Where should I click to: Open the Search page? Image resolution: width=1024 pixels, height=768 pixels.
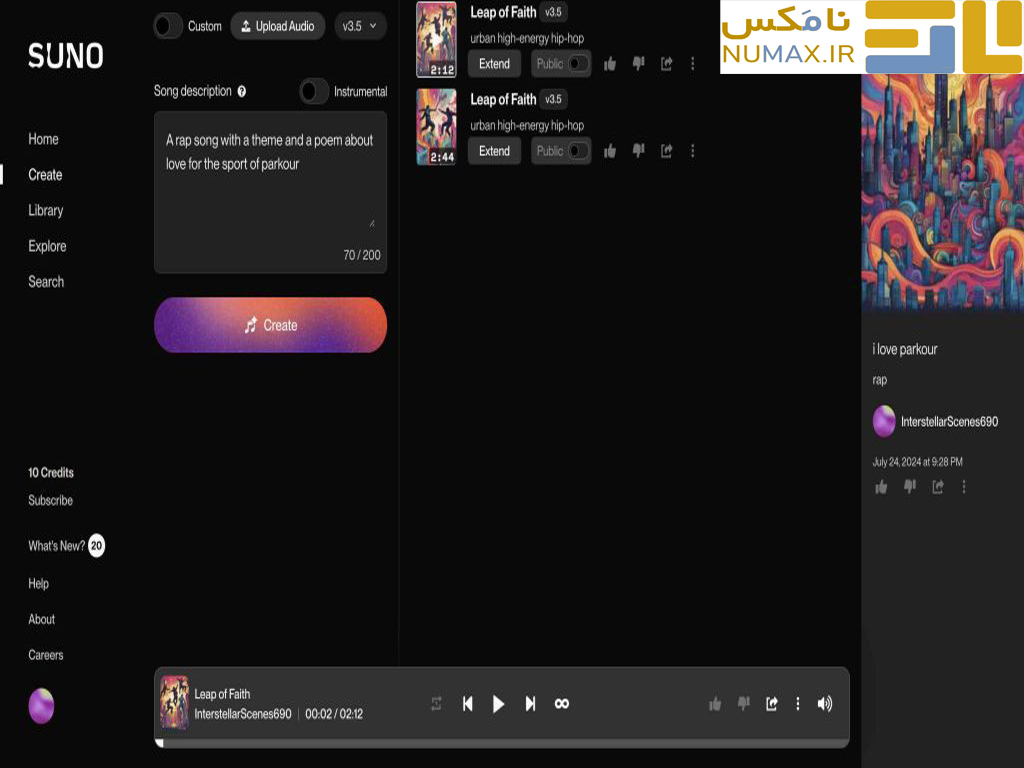click(x=46, y=282)
